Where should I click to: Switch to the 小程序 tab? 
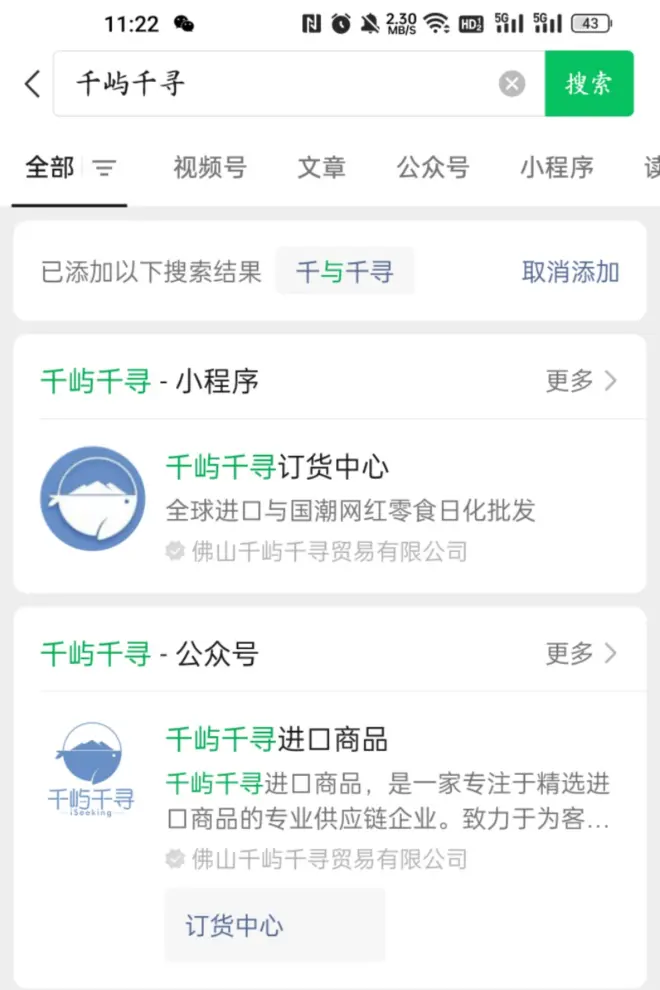coord(556,168)
